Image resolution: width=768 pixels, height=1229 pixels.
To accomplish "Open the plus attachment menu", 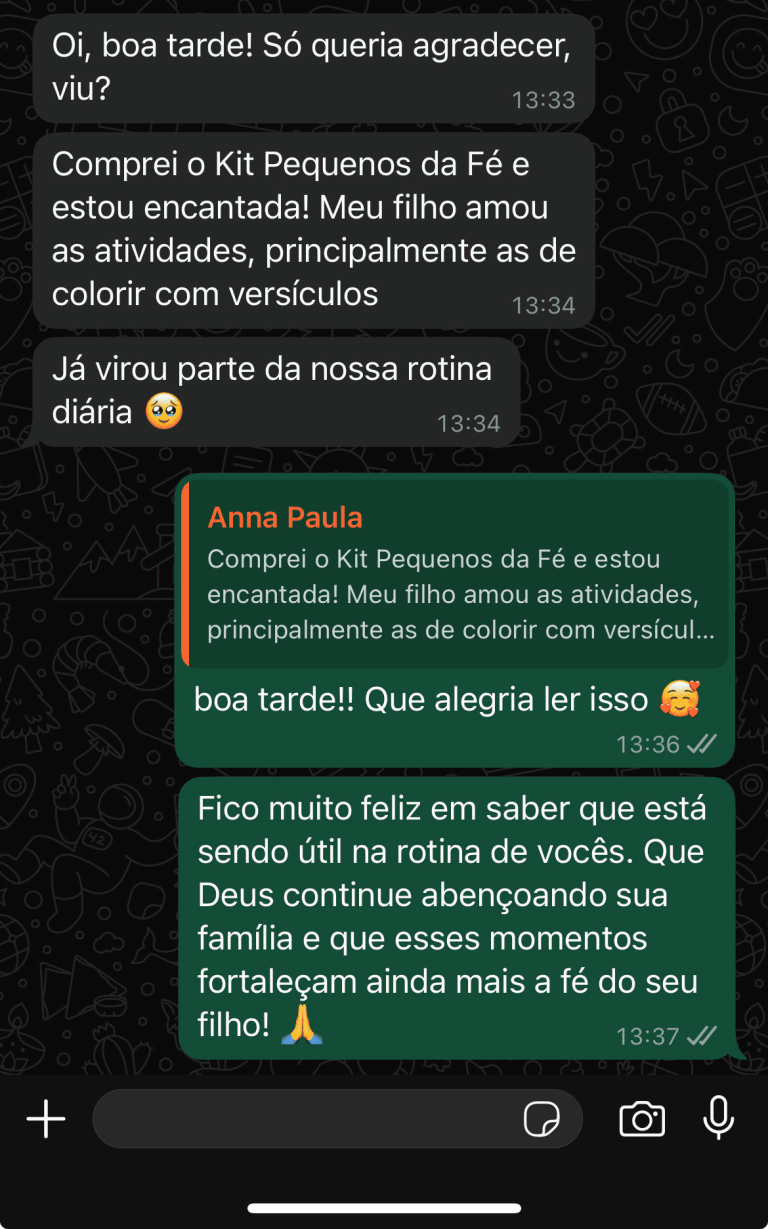I will click(46, 1118).
